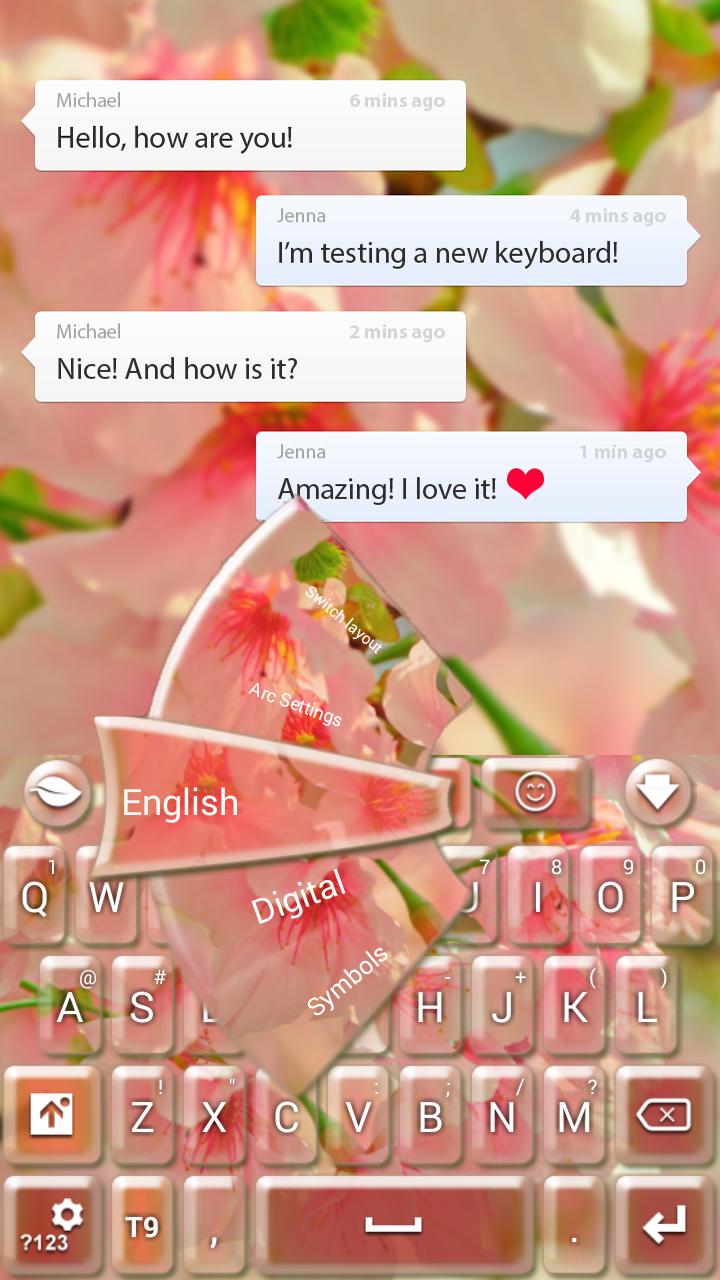
Task: Toggle the shift key
Action: click(x=52, y=1115)
